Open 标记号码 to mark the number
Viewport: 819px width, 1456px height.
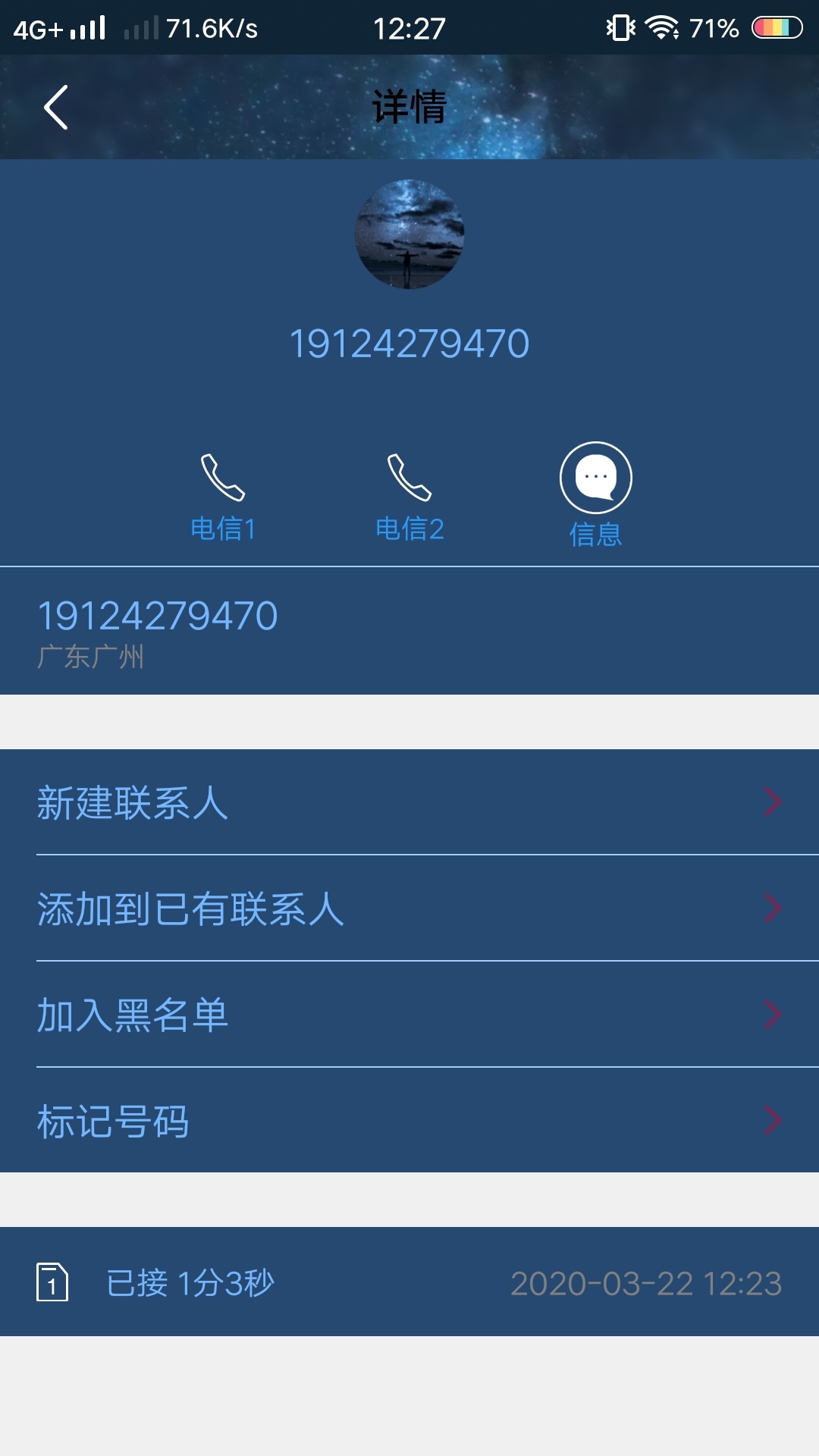pos(409,1120)
